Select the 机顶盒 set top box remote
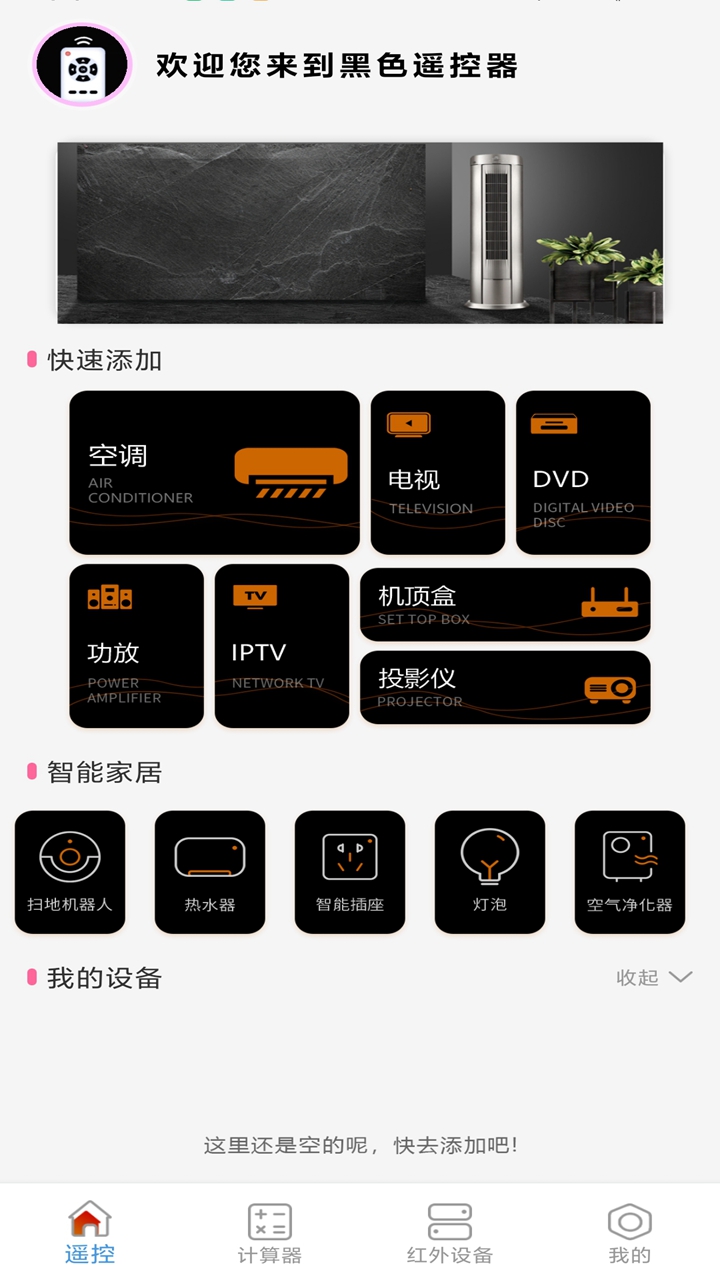Viewport: 720px width, 1280px height. (505, 604)
